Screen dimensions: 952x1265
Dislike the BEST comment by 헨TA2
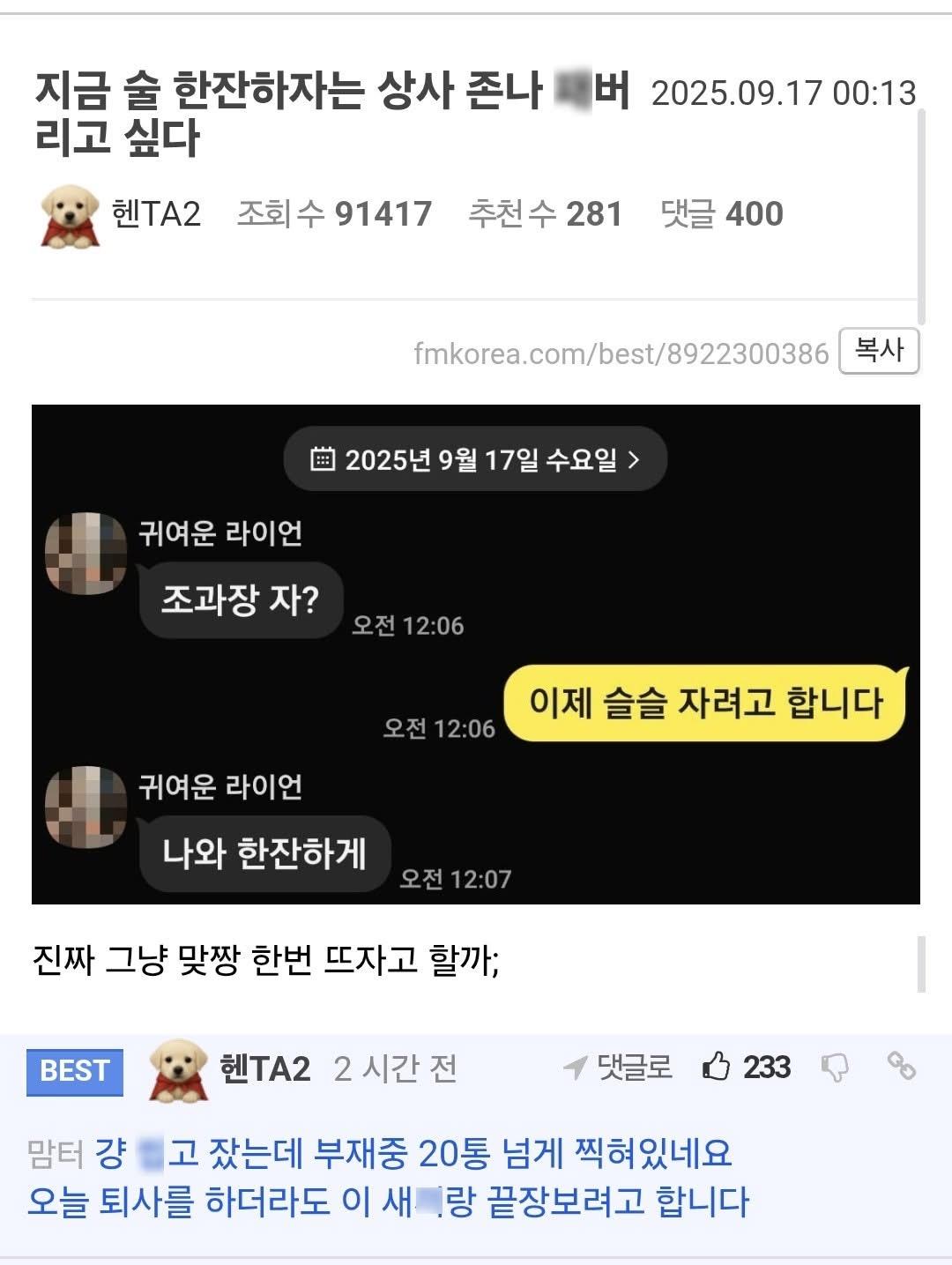pos(834,1068)
